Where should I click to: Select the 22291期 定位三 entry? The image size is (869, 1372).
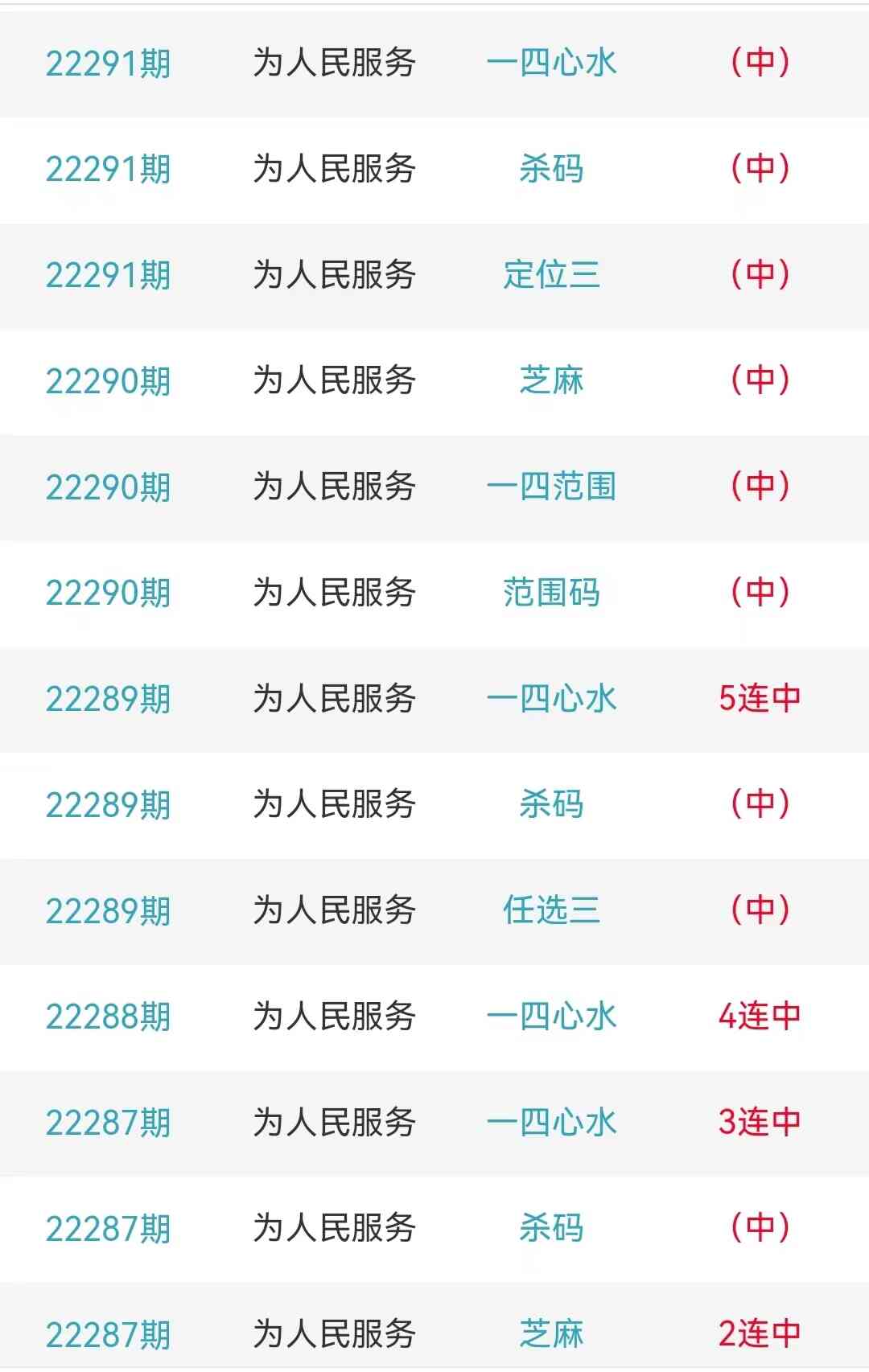point(551,275)
